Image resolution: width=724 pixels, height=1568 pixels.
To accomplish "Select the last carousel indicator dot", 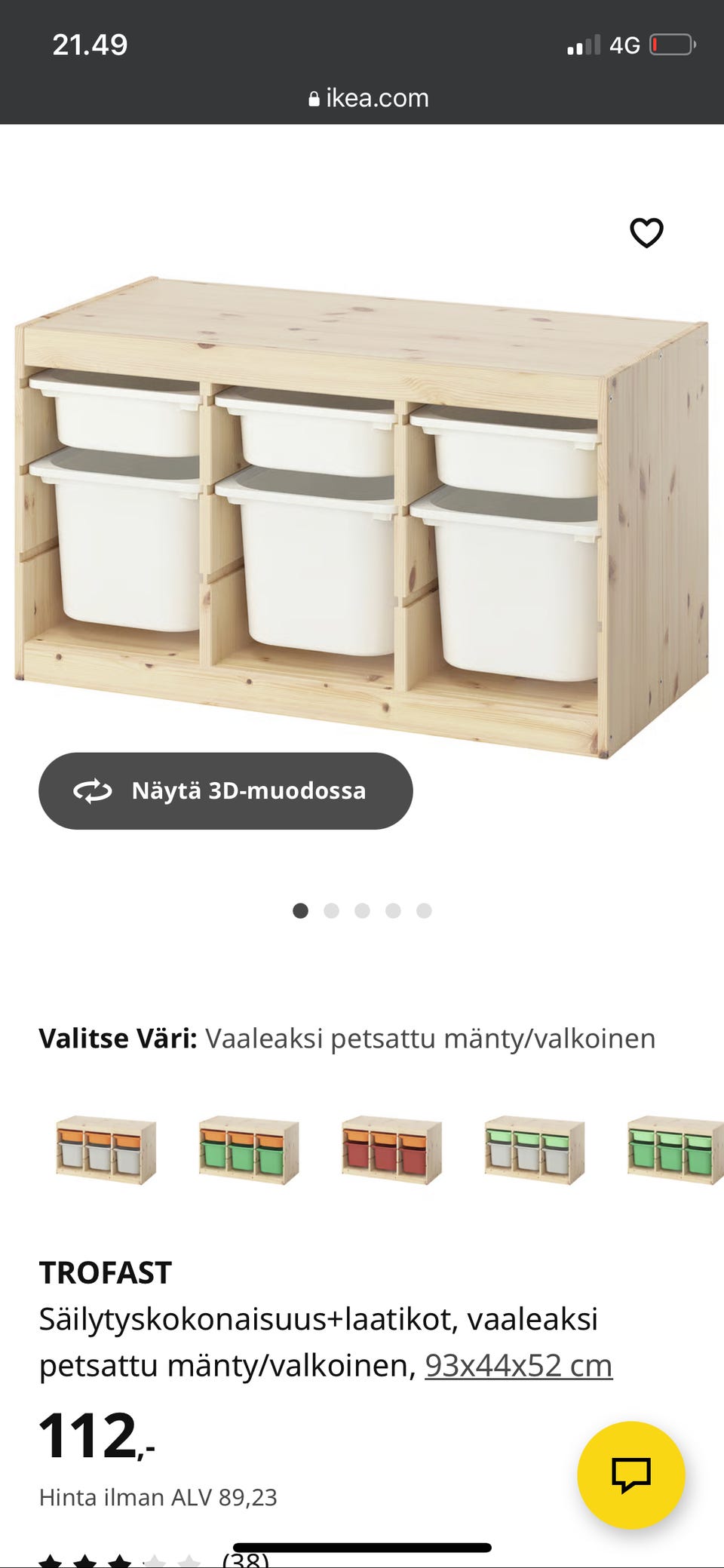I will [425, 911].
